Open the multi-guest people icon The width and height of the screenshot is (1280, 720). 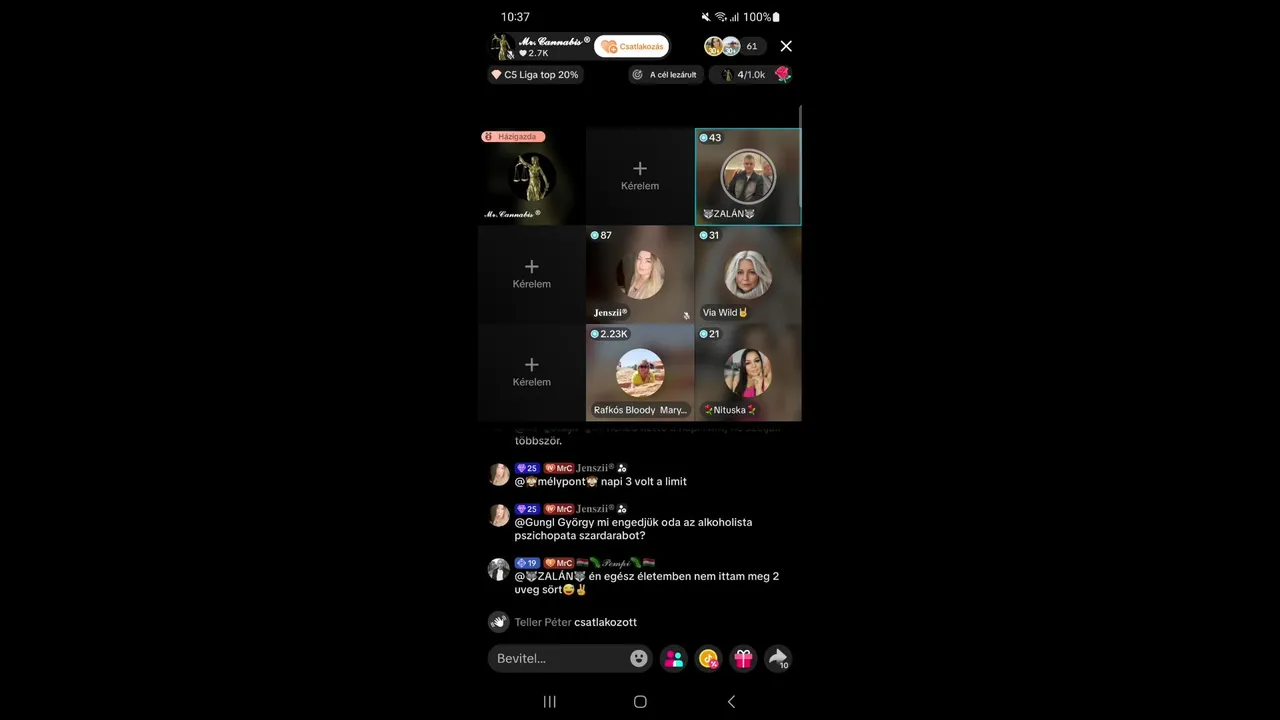click(674, 658)
